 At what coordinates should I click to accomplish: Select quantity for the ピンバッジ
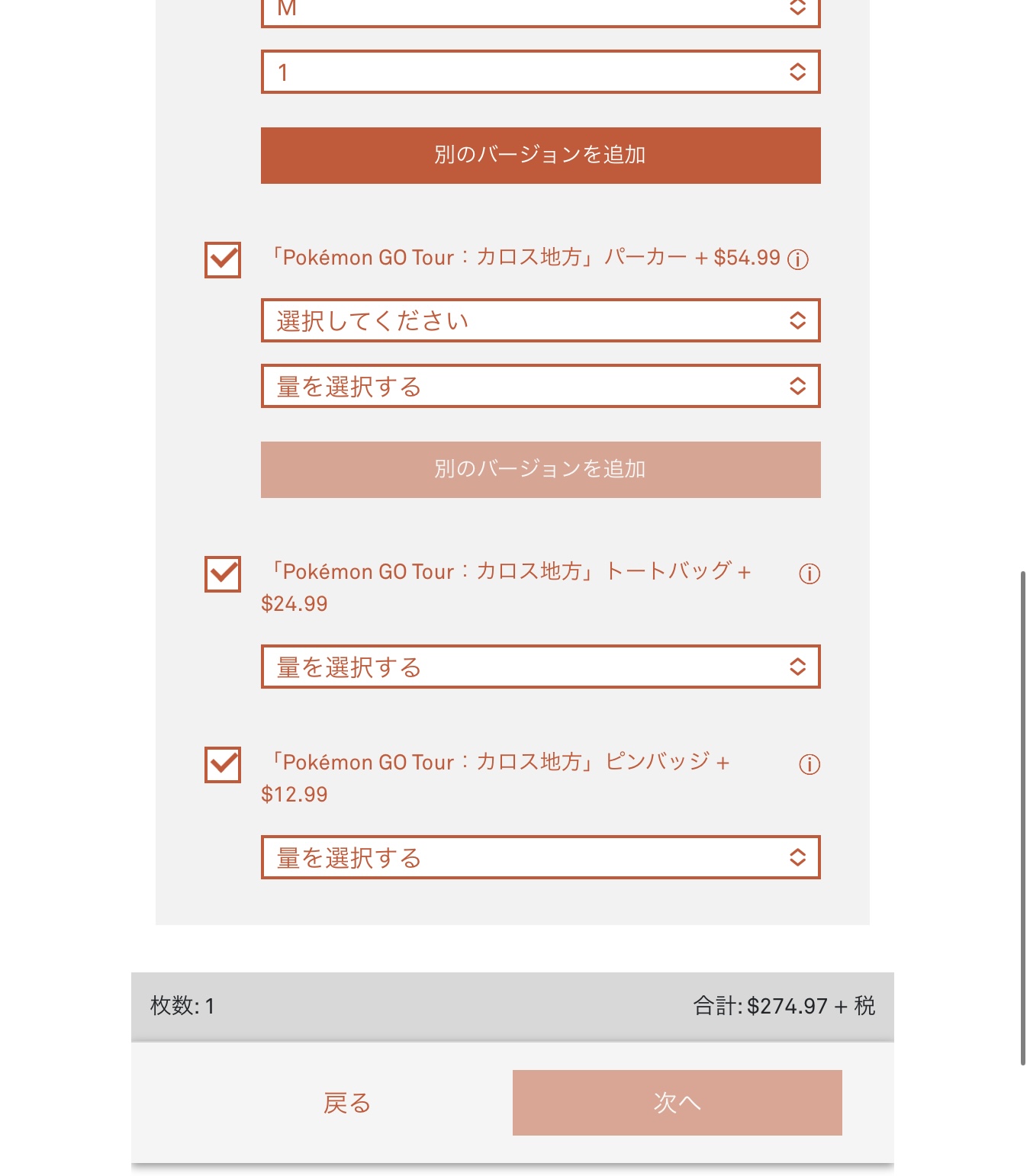tap(540, 857)
